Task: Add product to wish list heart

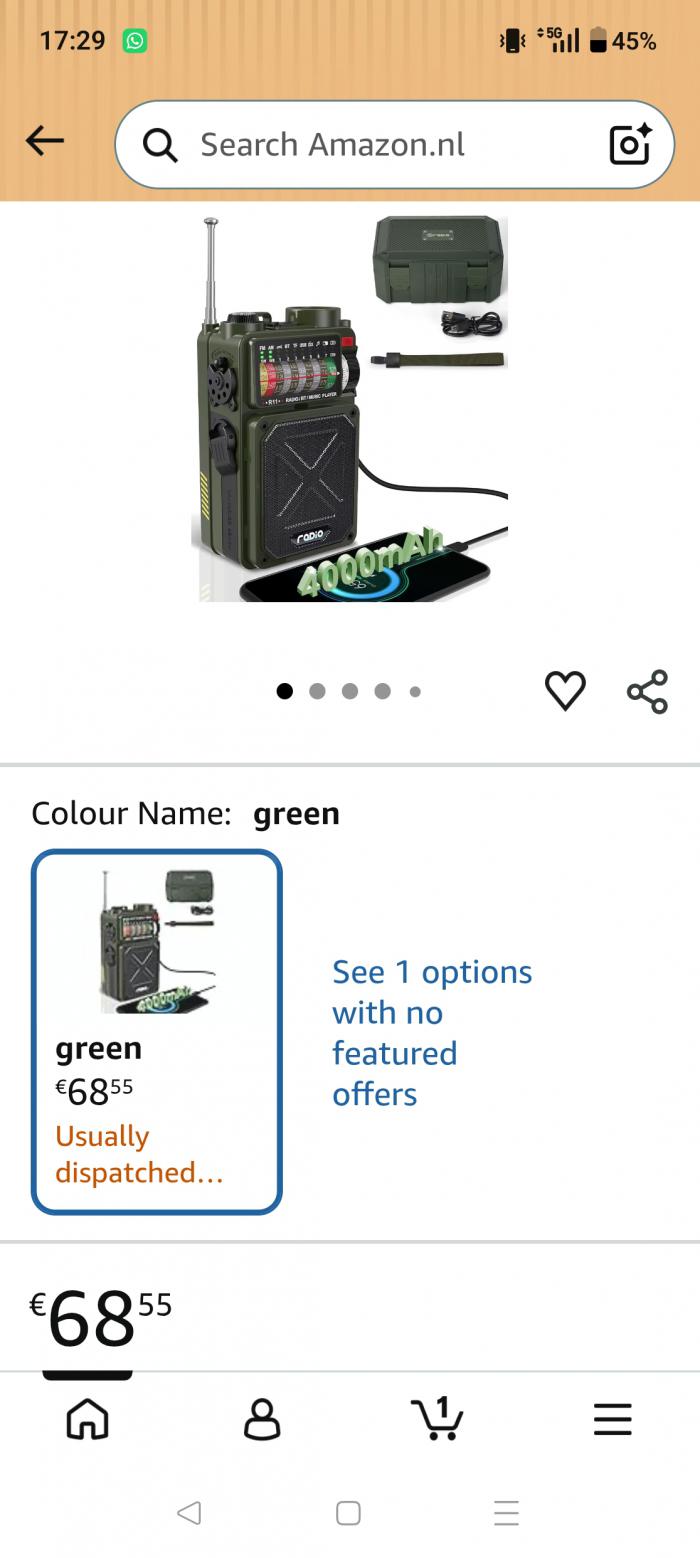Action: click(565, 691)
